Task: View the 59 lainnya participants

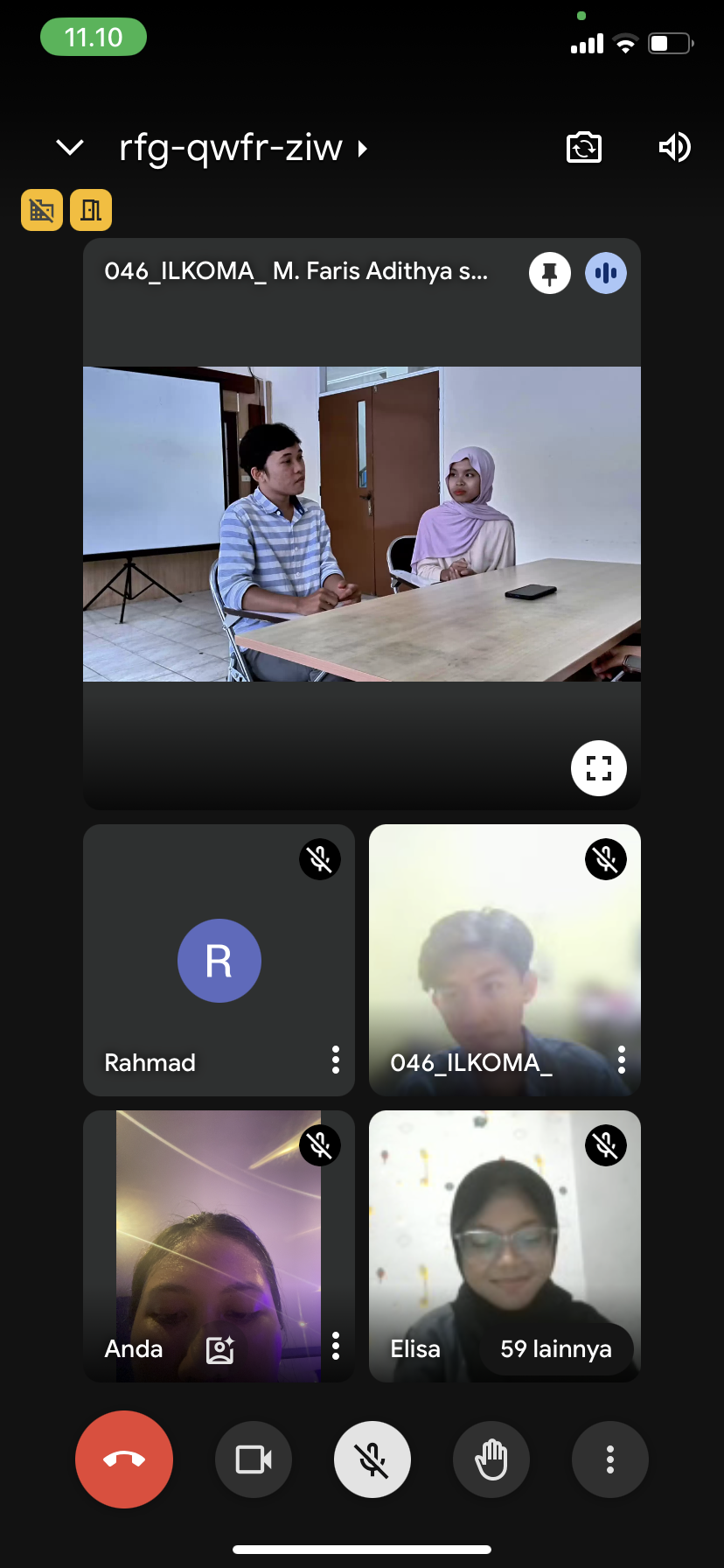Action: tap(556, 1349)
